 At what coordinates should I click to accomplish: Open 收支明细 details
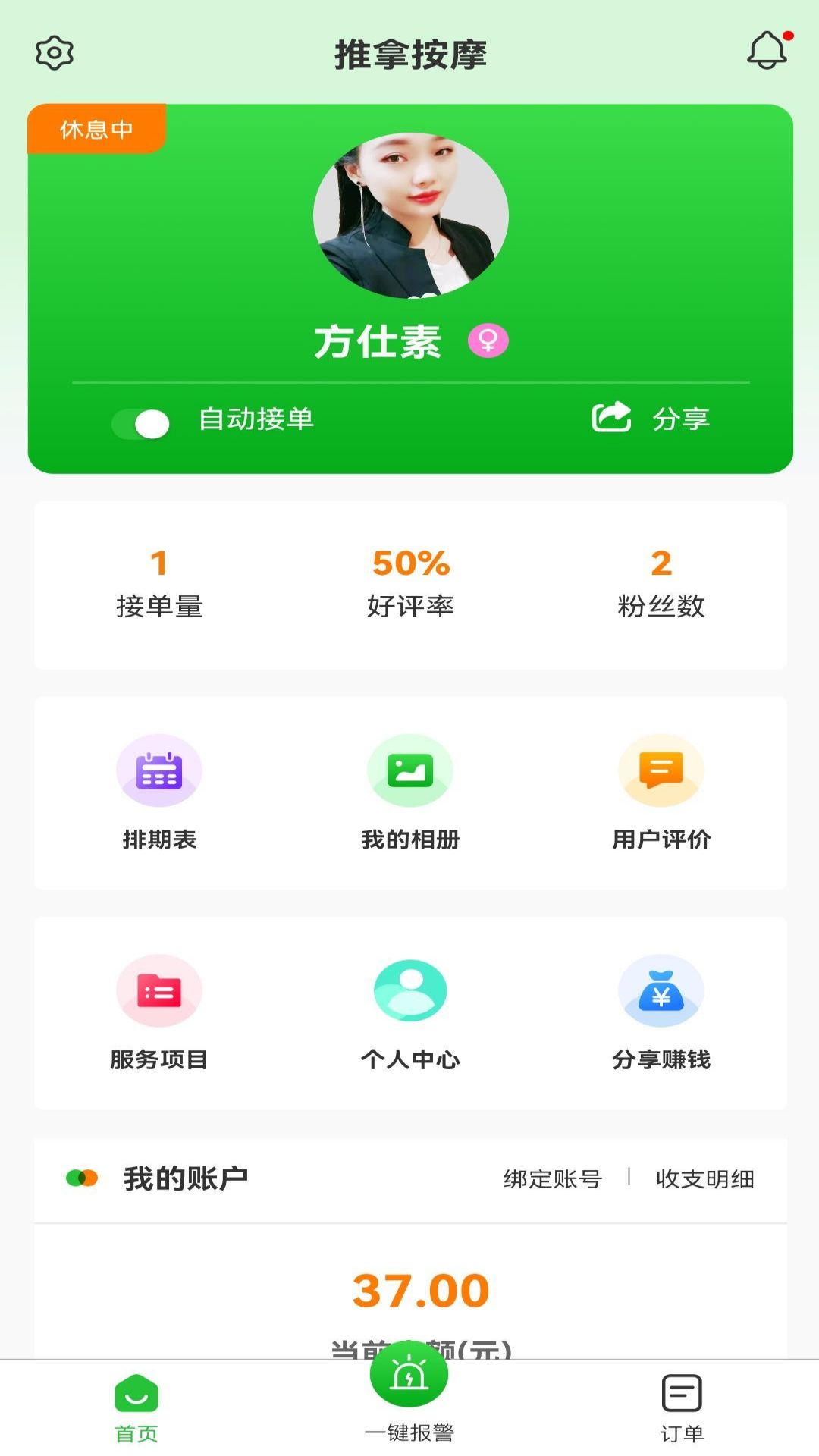tap(705, 1178)
